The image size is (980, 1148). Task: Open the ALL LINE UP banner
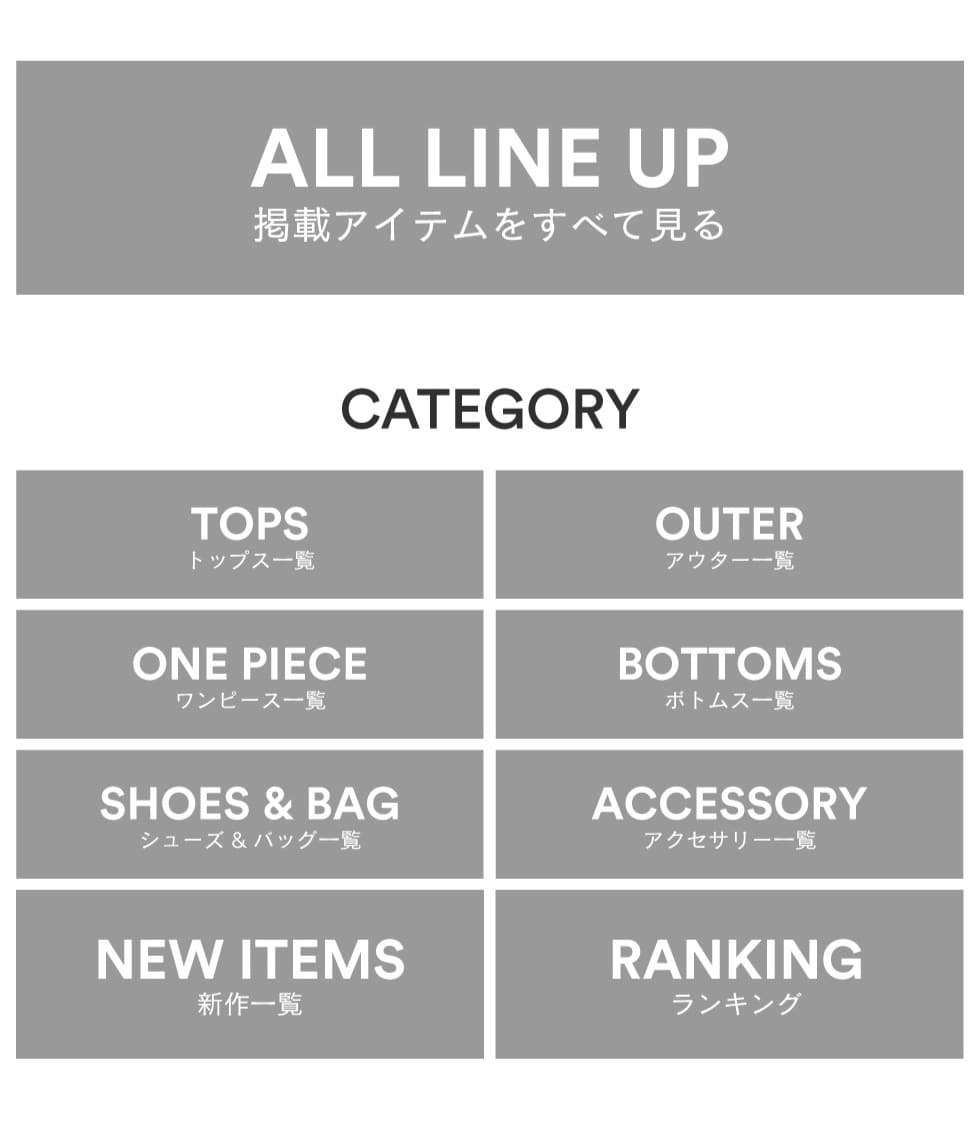coord(490,178)
